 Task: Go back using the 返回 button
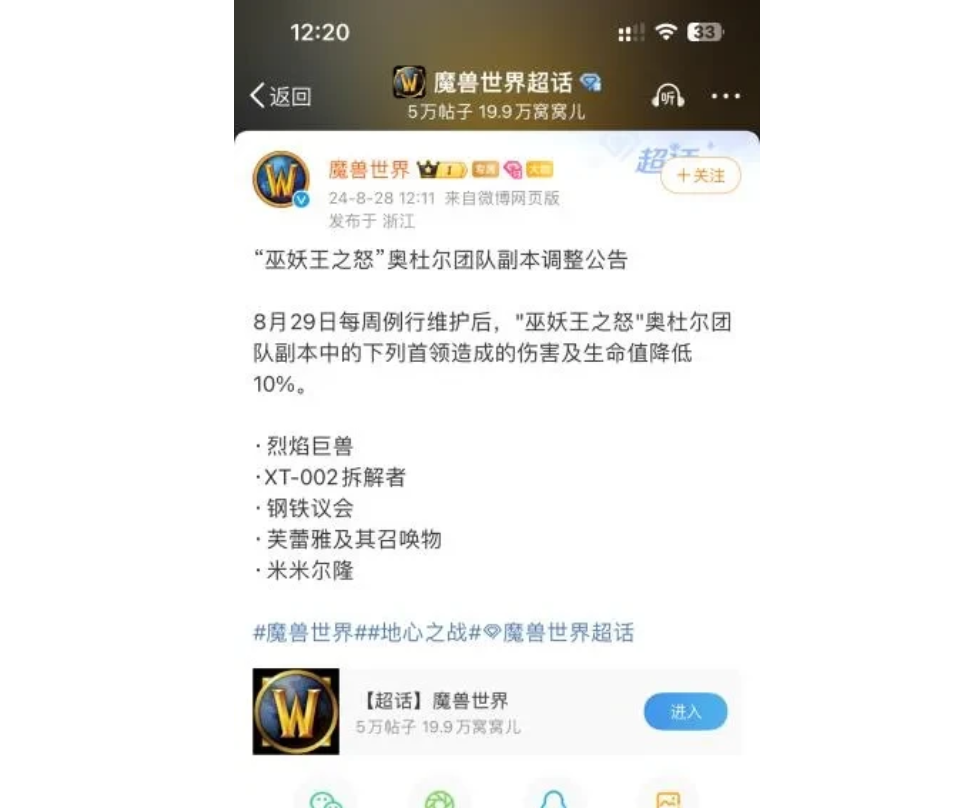281,96
